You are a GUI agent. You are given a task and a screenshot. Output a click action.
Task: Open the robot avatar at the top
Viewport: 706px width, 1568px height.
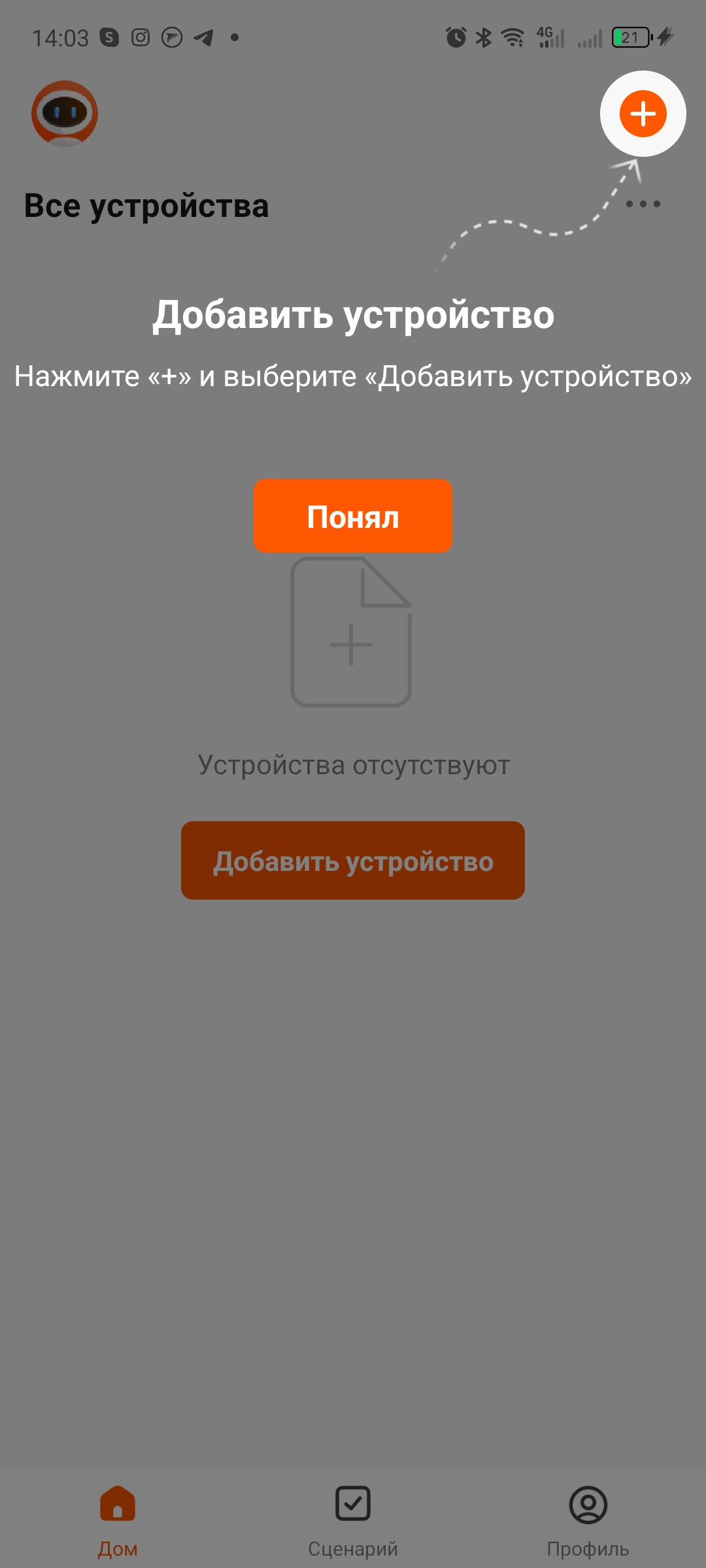coord(65,113)
